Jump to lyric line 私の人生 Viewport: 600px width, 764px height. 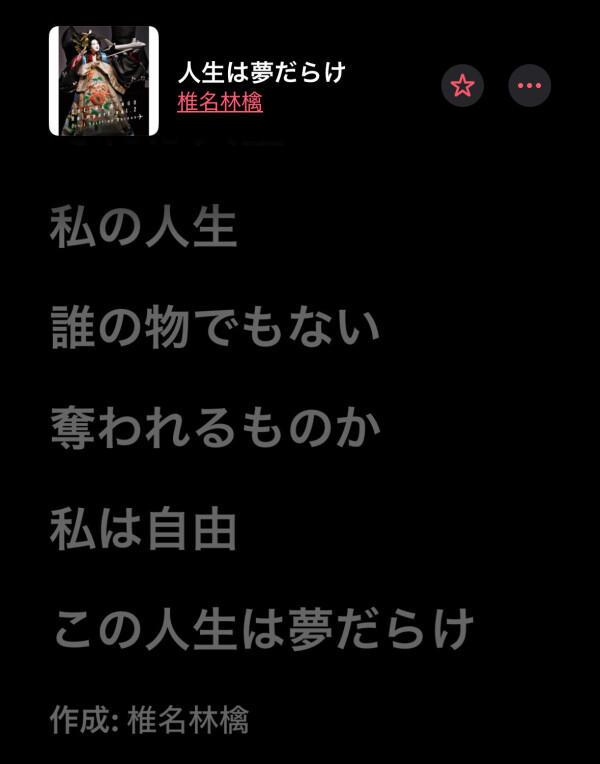pyautogui.click(x=143, y=228)
